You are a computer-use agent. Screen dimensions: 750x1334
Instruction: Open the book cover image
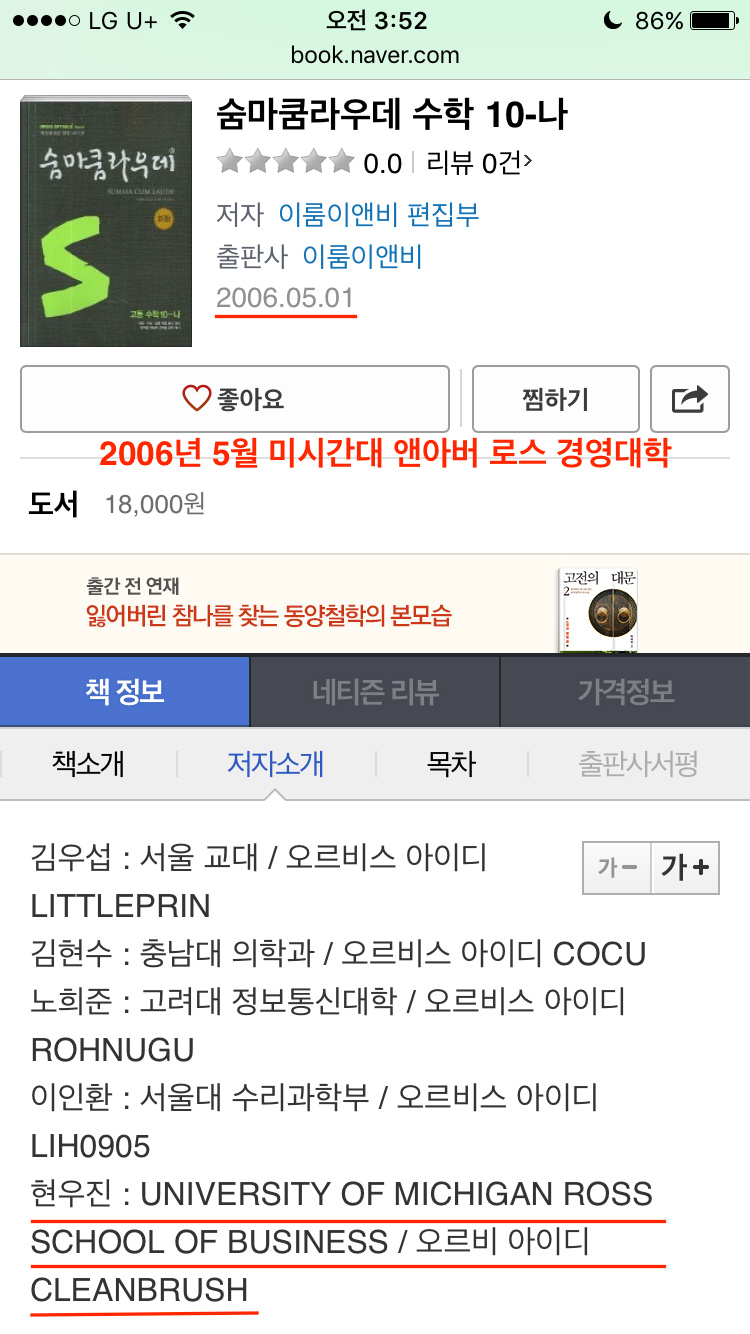coord(106,222)
